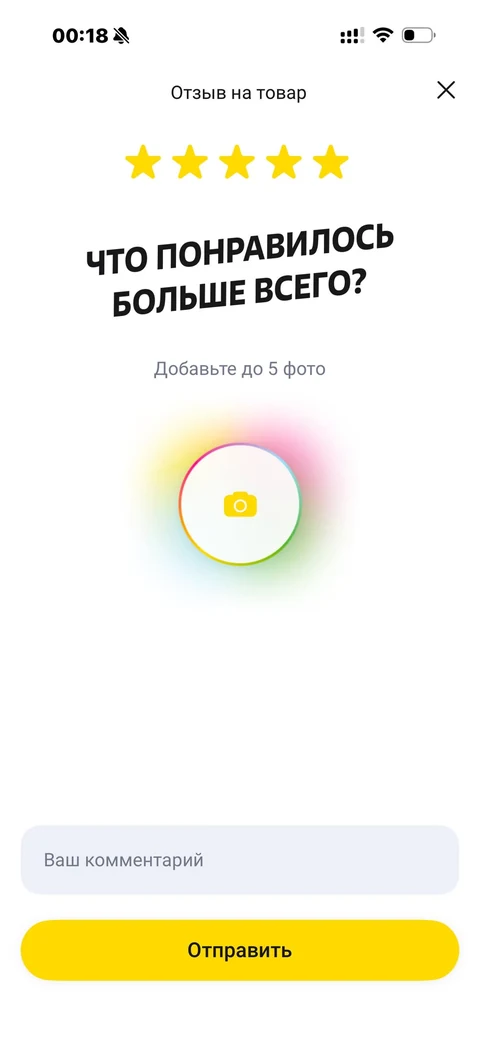
Task: Add a photo with the camera button
Action: (x=240, y=504)
